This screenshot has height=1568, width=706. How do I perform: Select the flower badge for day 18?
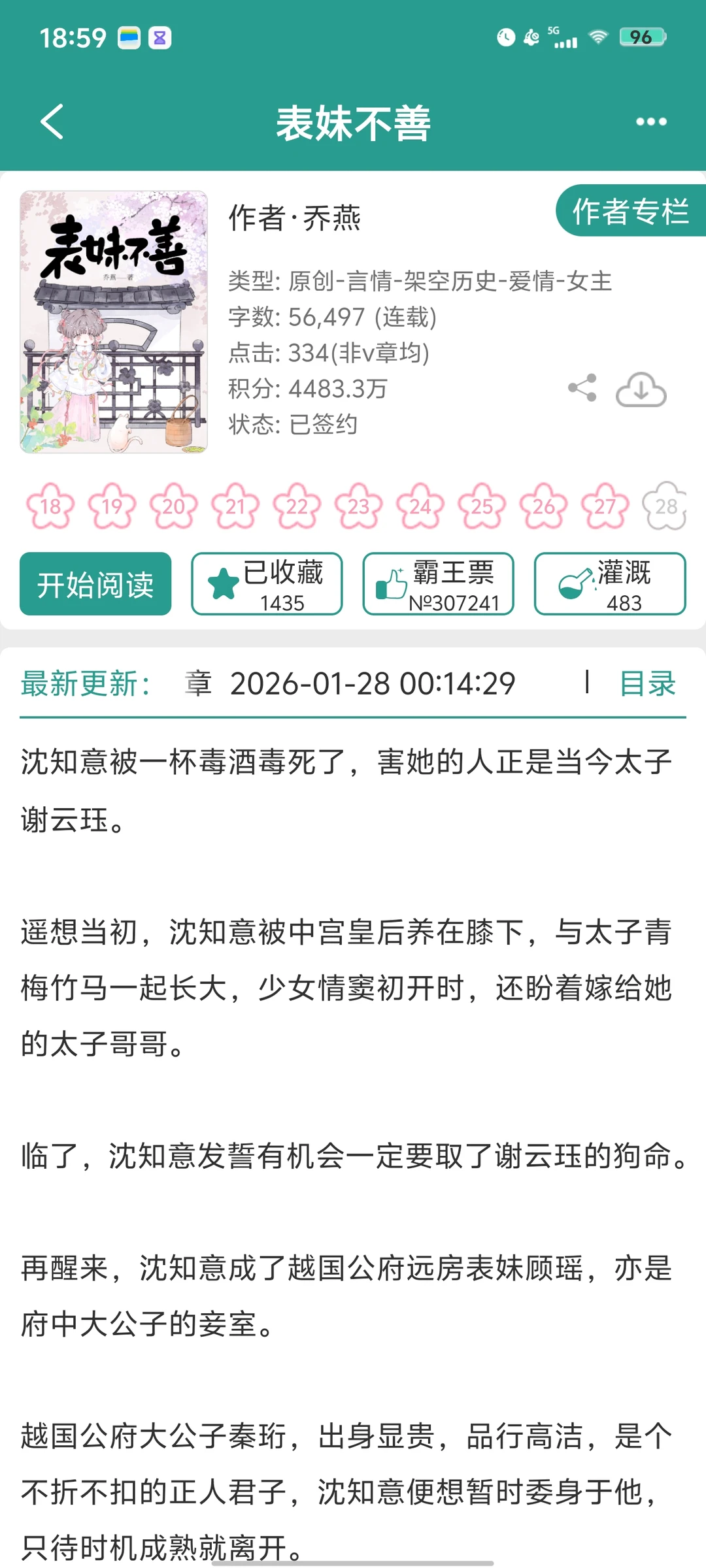click(x=50, y=507)
